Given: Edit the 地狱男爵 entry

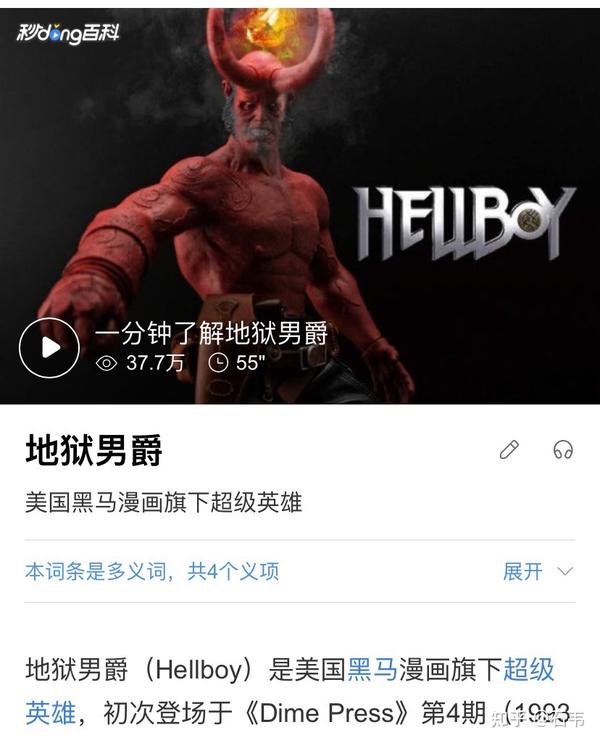Looking at the screenshot, I should click(x=509, y=450).
